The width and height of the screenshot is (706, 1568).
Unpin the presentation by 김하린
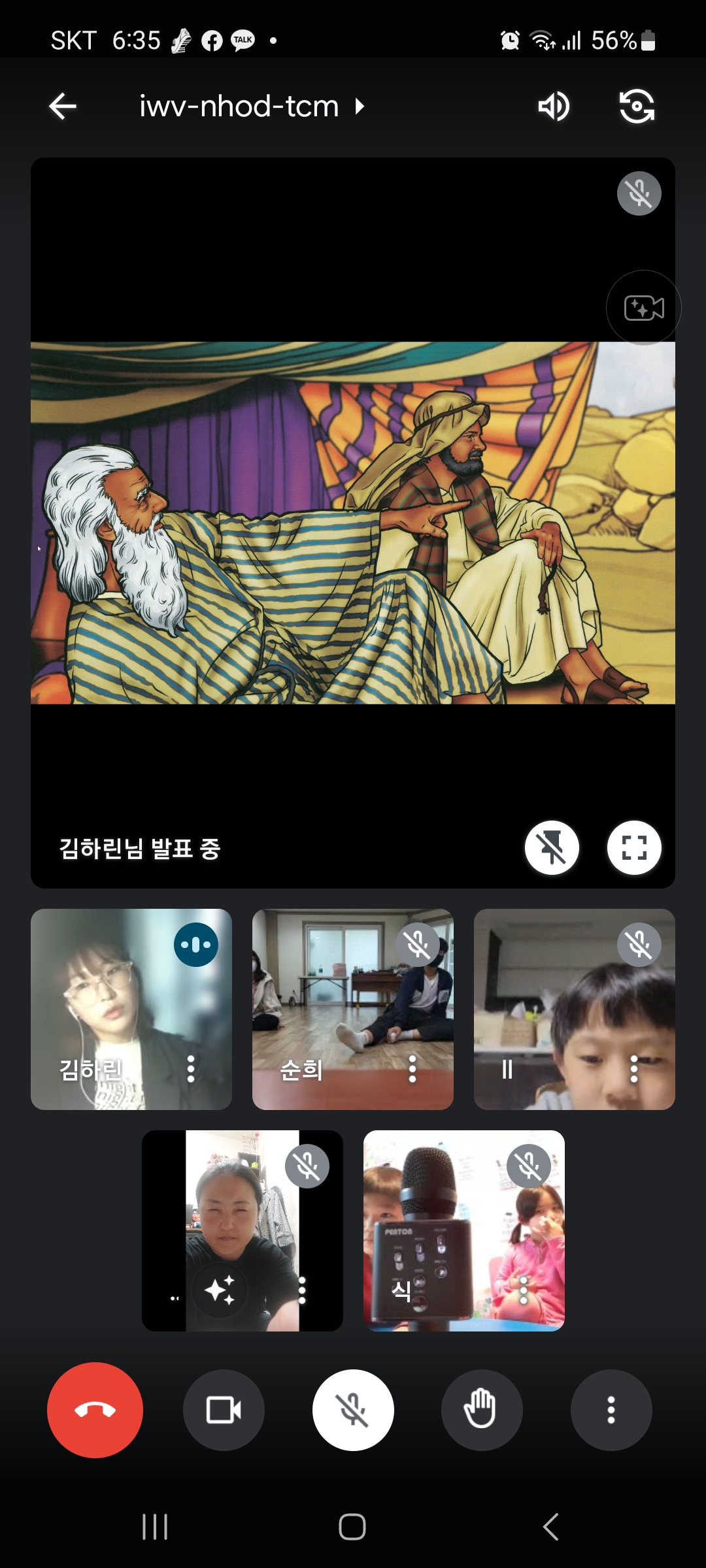click(x=552, y=848)
